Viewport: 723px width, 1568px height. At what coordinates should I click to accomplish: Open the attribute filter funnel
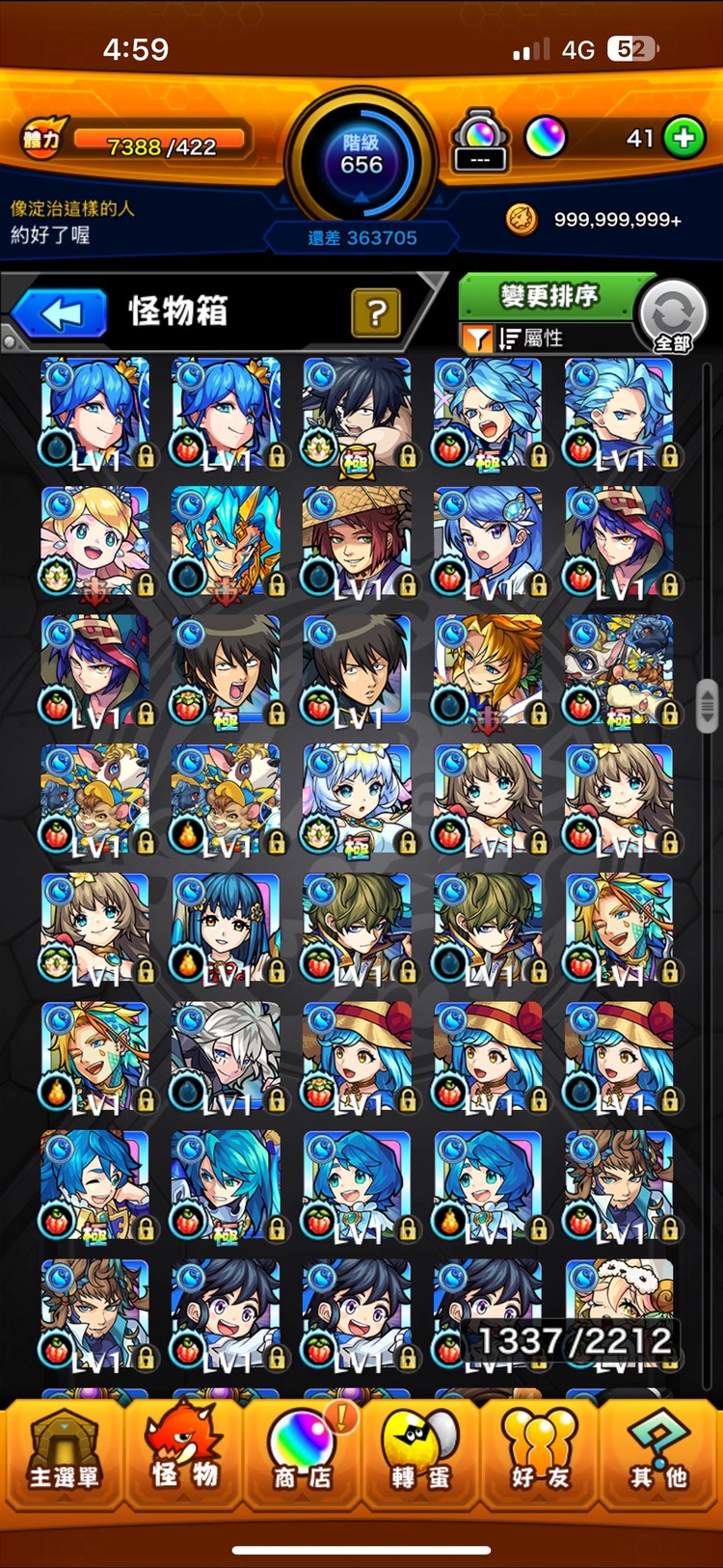tap(477, 338)
